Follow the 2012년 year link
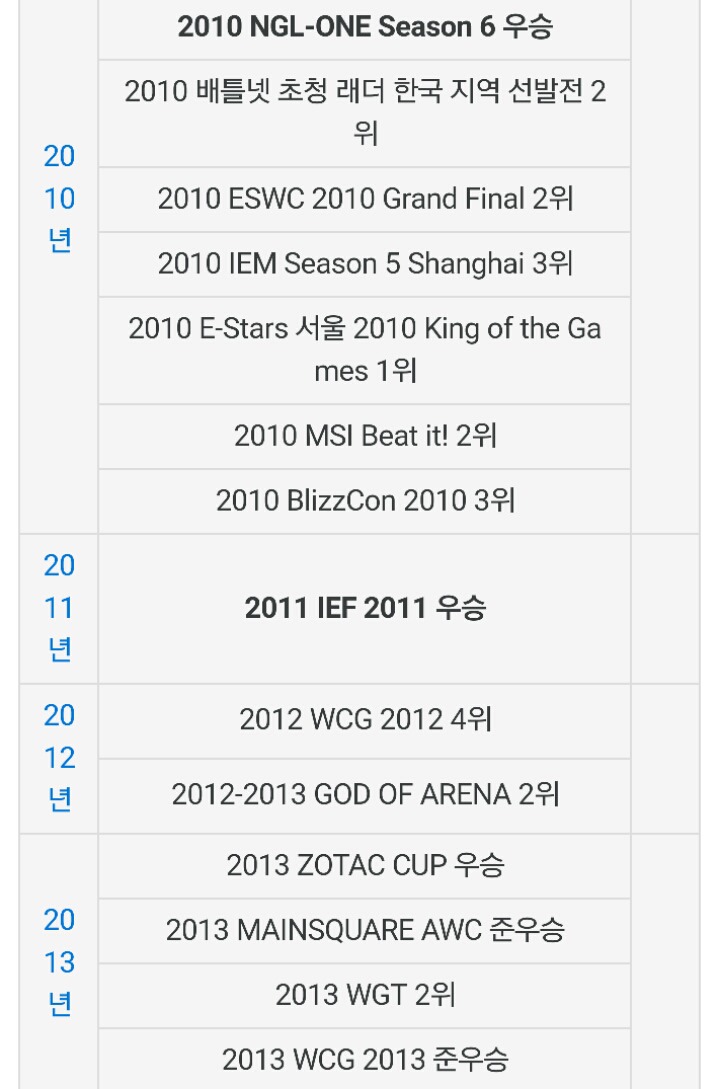720x1089 pixels. click(x=59, y=758)
